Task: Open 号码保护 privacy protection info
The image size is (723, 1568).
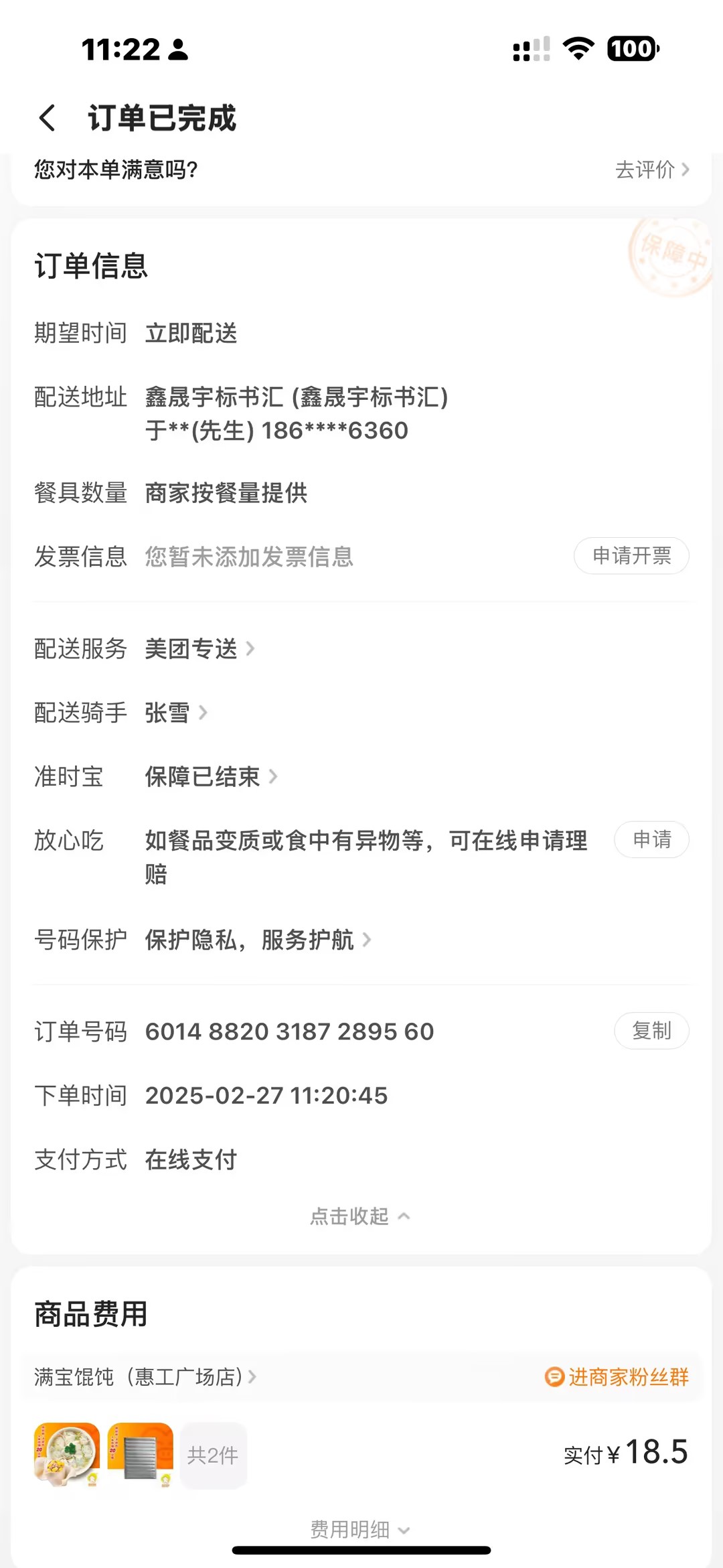Action: 257,940
